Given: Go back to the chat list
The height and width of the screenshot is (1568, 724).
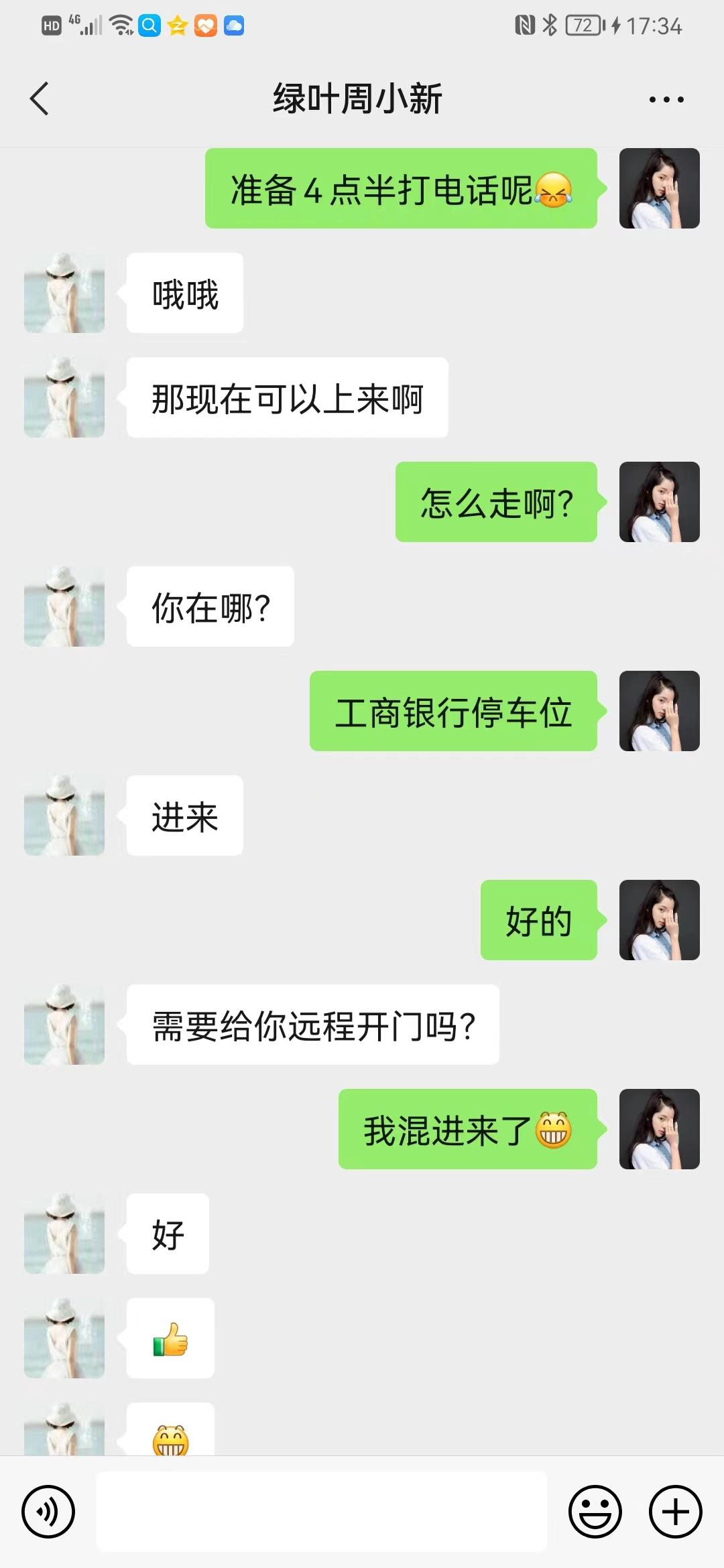Looking at the screenshot, I should 40,99.
